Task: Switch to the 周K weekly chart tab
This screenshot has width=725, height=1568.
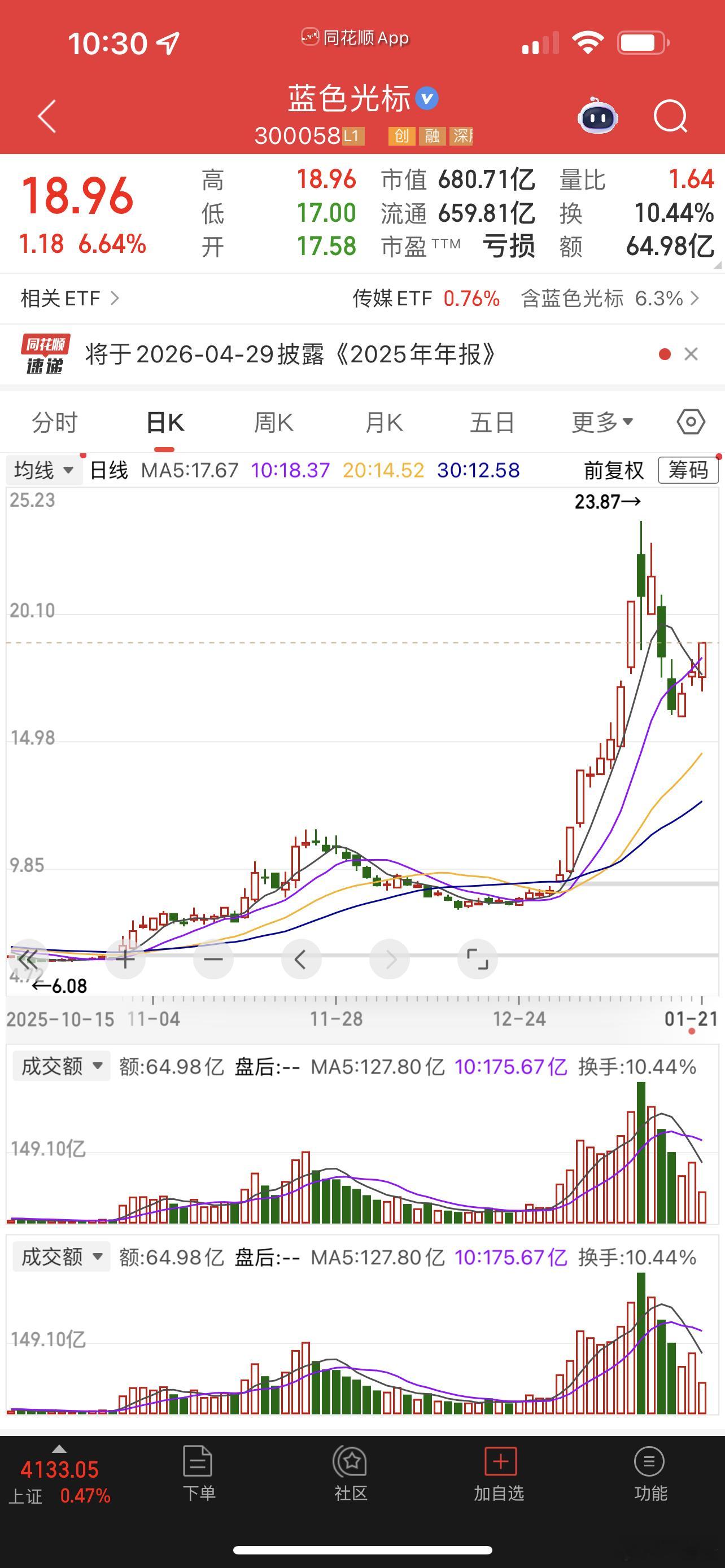Action: point(274,421)
